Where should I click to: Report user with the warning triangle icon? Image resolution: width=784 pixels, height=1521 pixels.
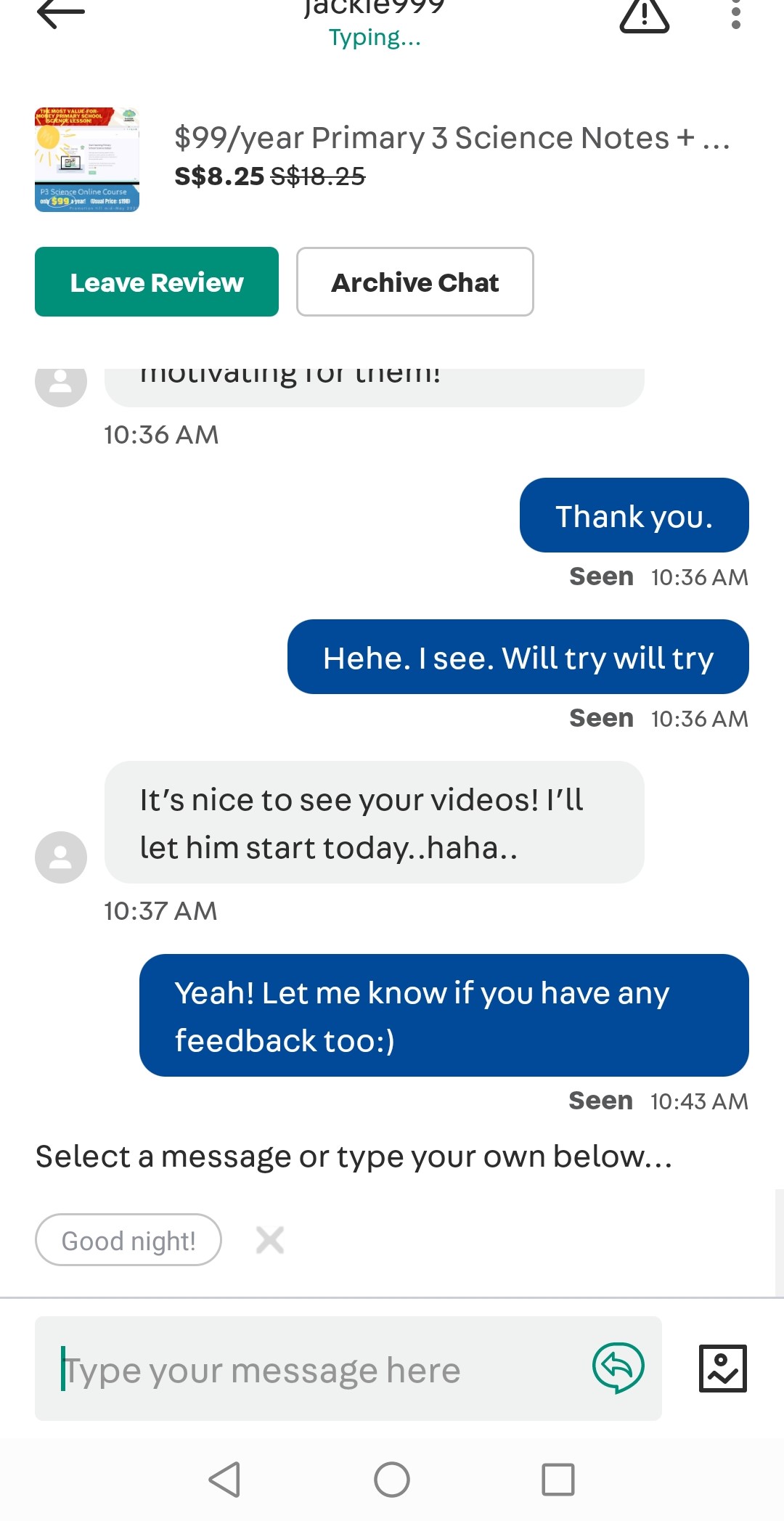coord(644,16)
